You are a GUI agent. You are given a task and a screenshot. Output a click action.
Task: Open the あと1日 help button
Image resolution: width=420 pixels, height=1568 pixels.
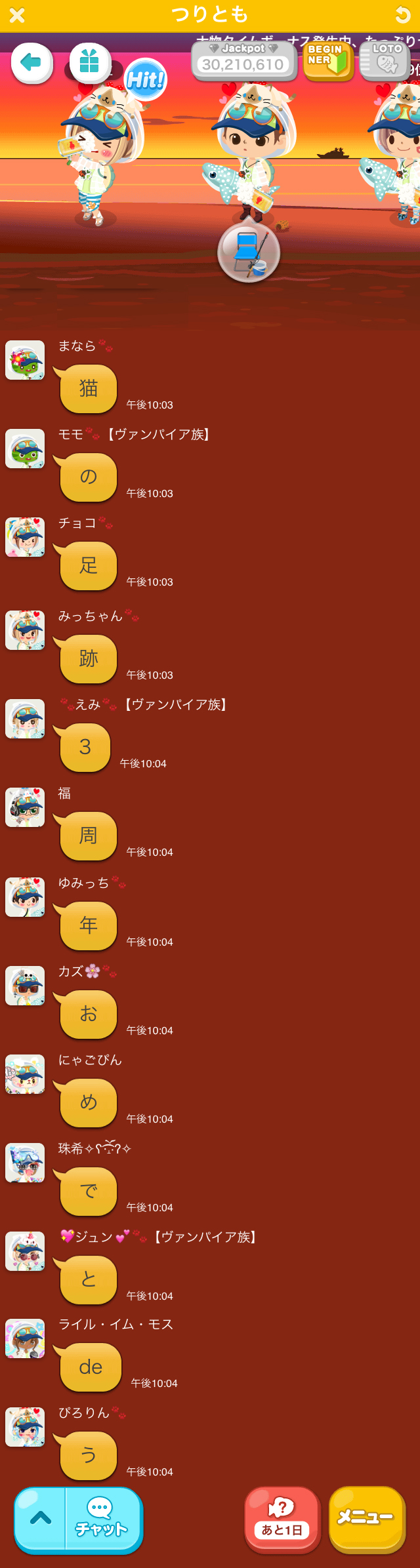[x=282, y=1518]
